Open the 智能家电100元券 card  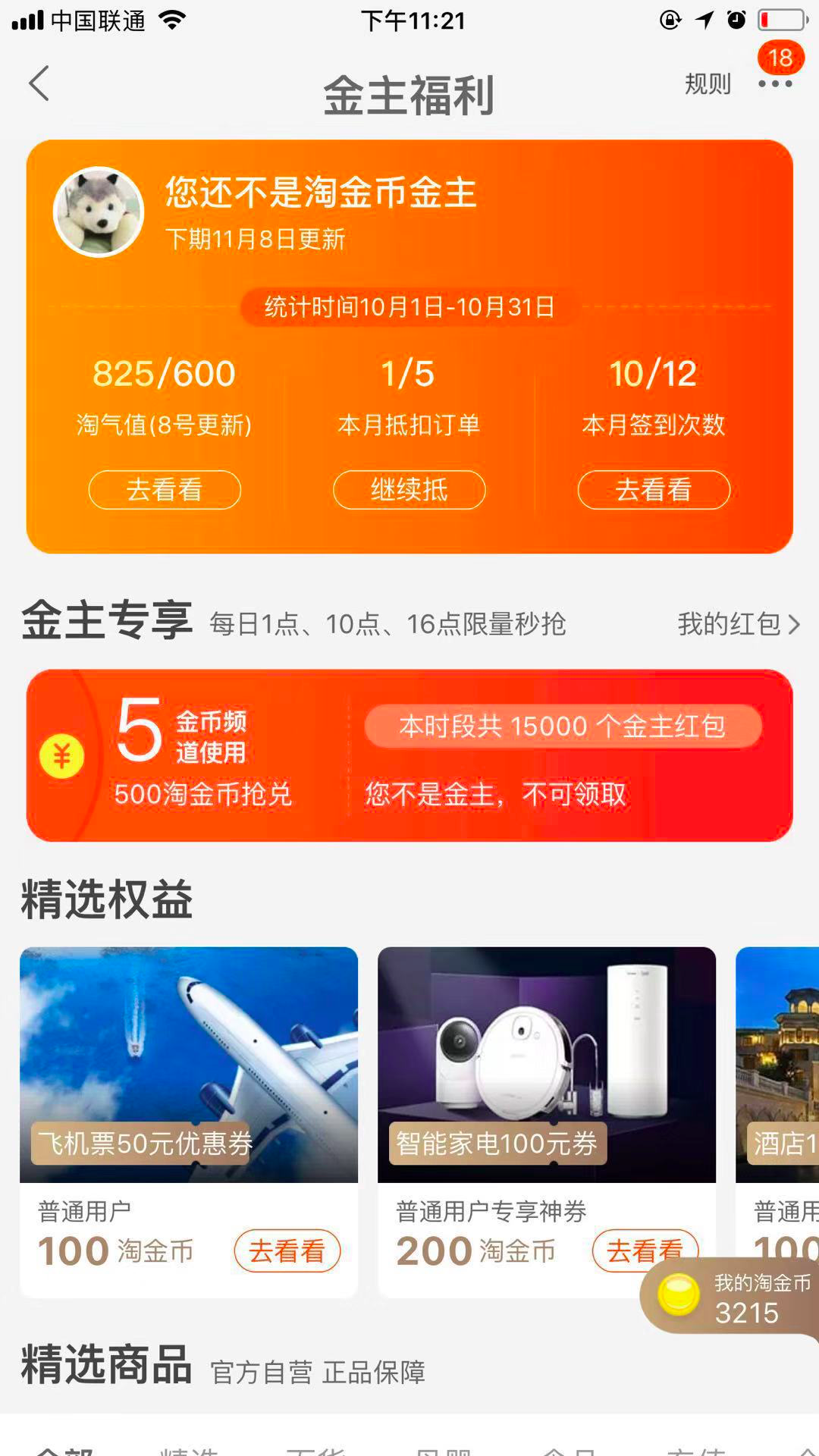coord(546,1064)
